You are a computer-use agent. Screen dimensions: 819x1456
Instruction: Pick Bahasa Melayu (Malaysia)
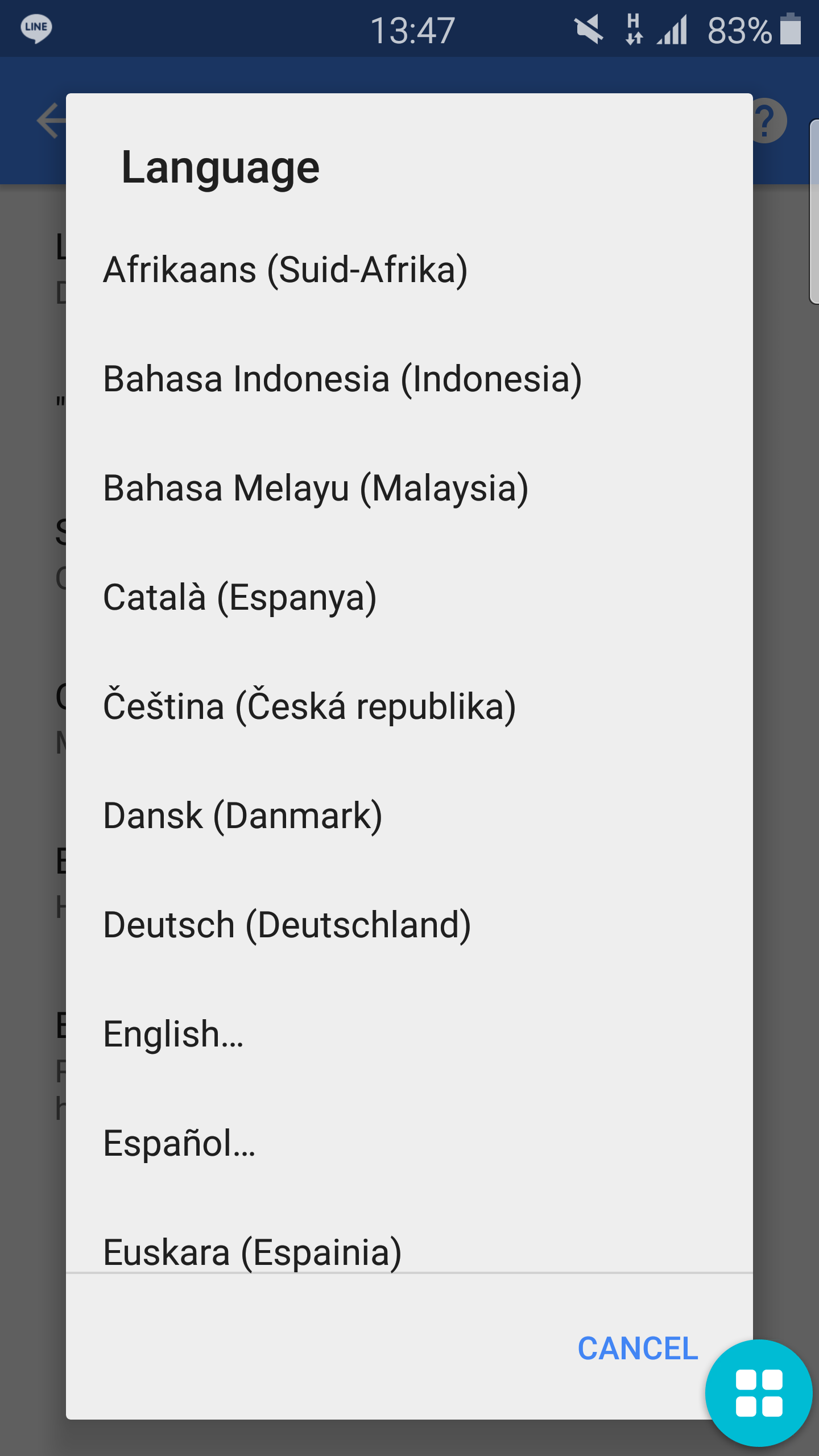click(x=316, y=488)
